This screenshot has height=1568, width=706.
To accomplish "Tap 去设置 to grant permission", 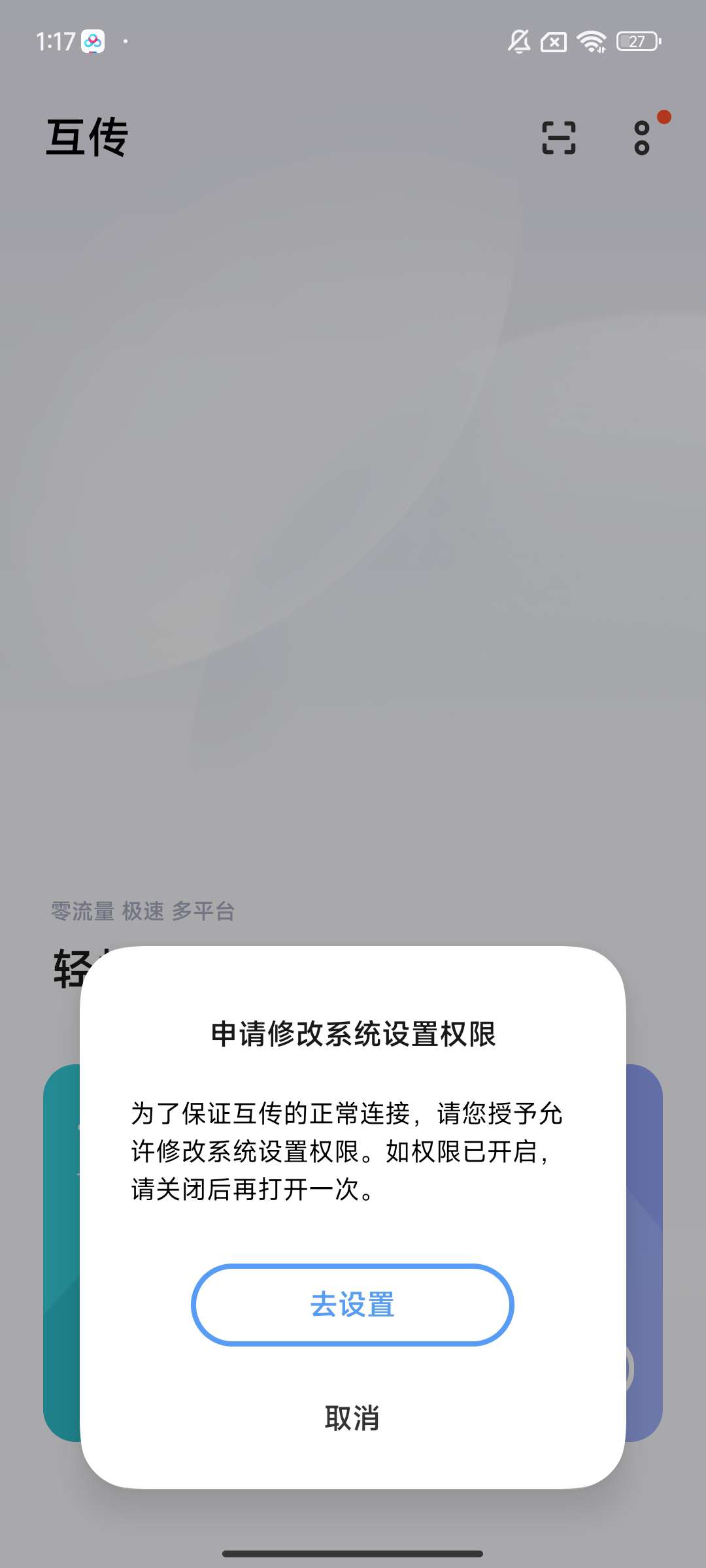I will click(352, 1305).
